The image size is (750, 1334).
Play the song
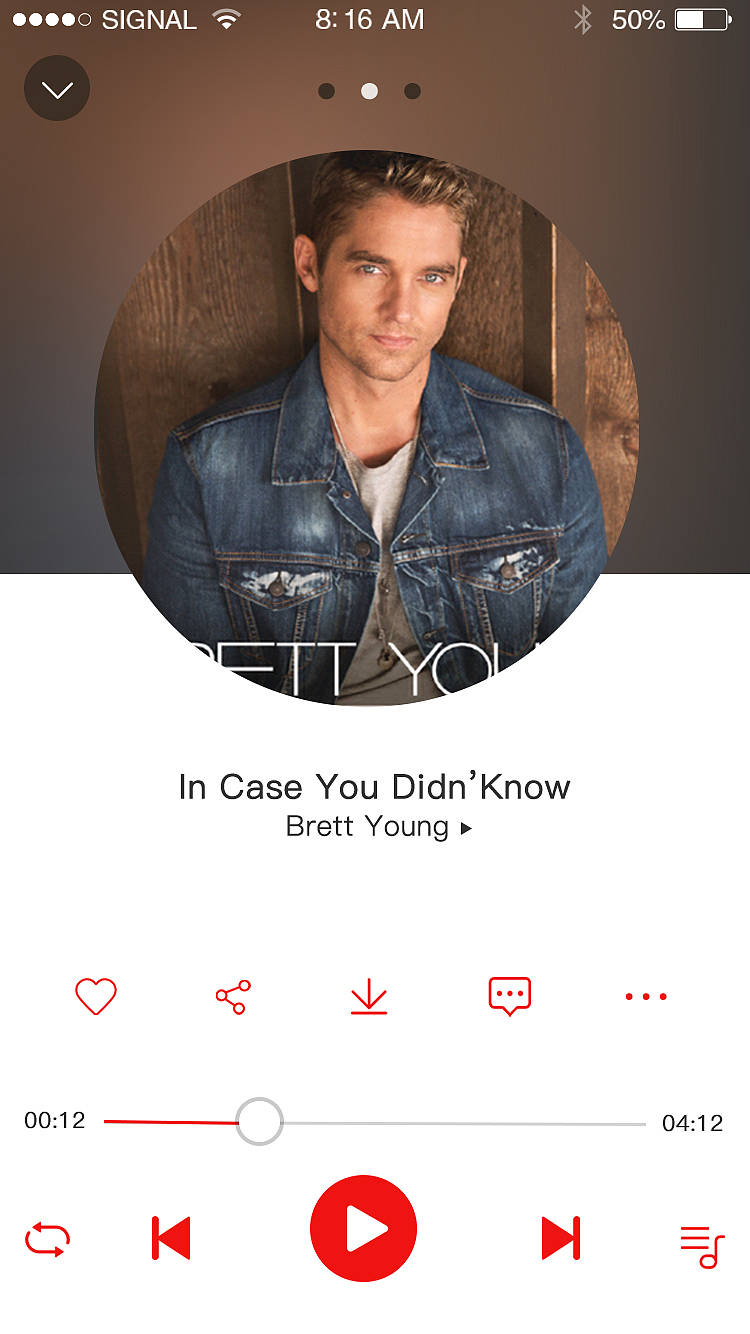[x=363, y=1229]
